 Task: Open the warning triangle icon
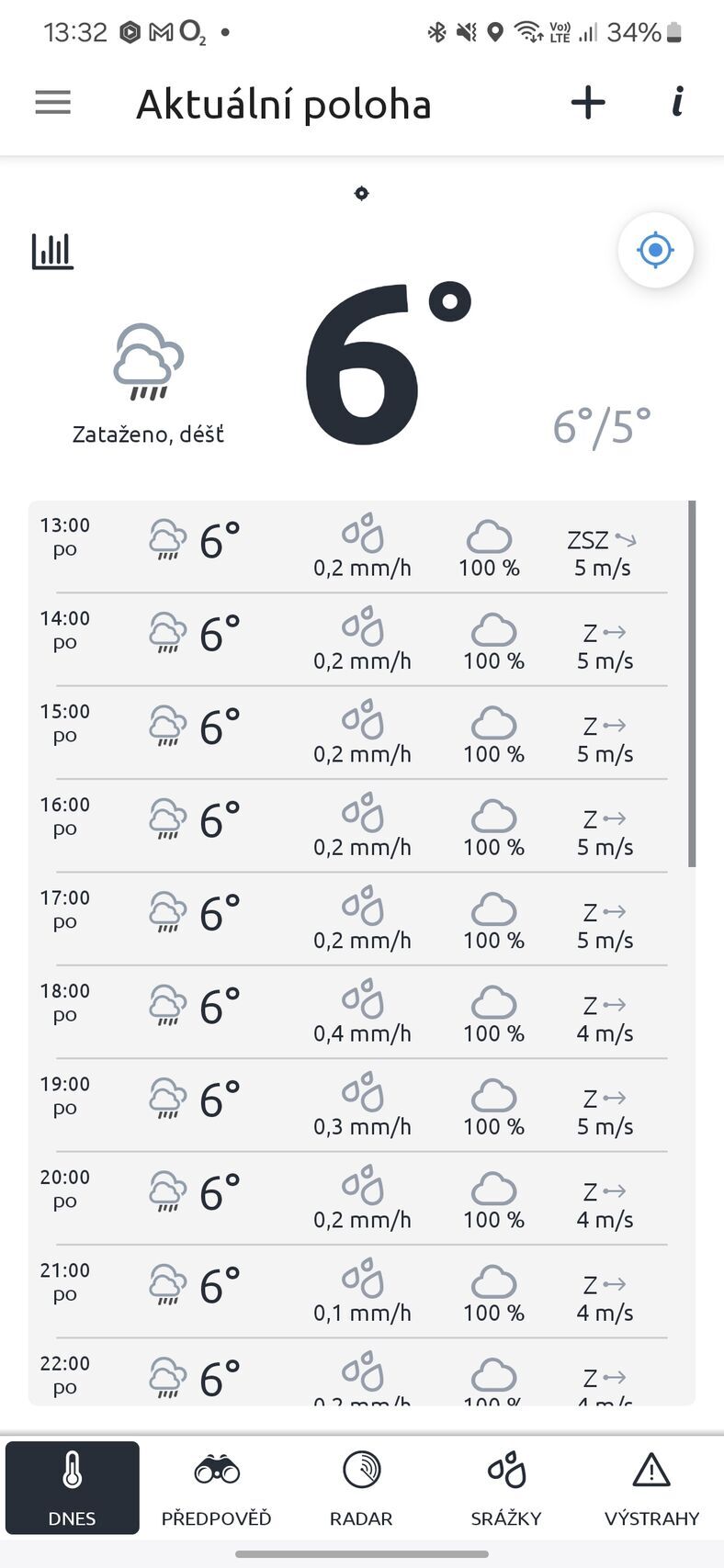650,1466
